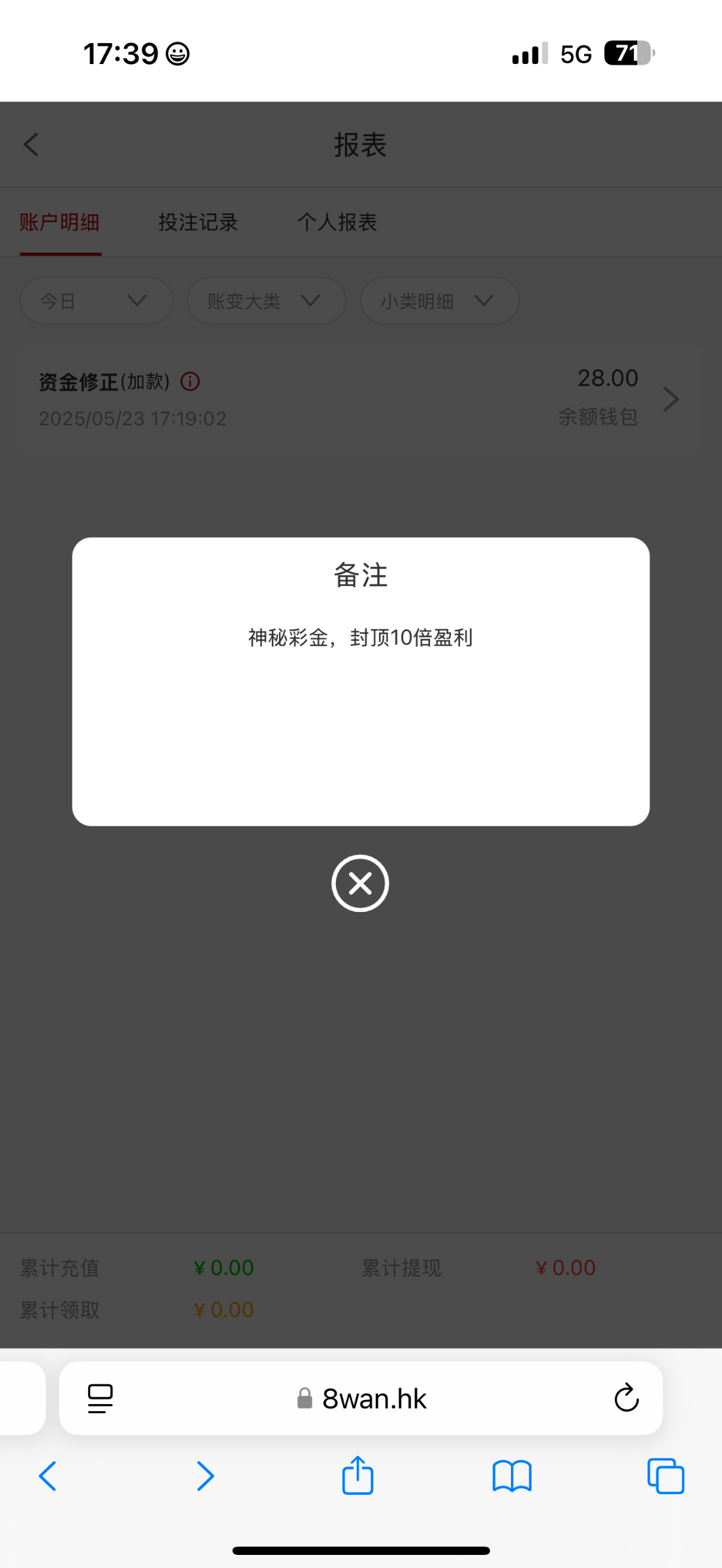
Task: Select the 账户明细 tab
Action: click(59, 222)
